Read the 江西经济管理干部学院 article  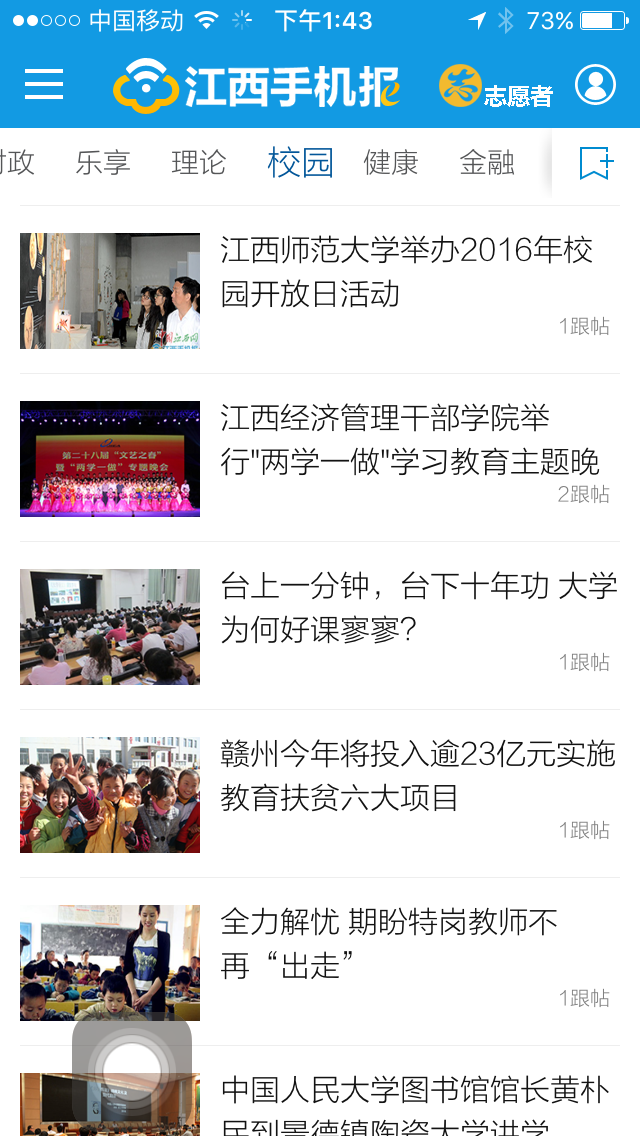coord(410,440)
